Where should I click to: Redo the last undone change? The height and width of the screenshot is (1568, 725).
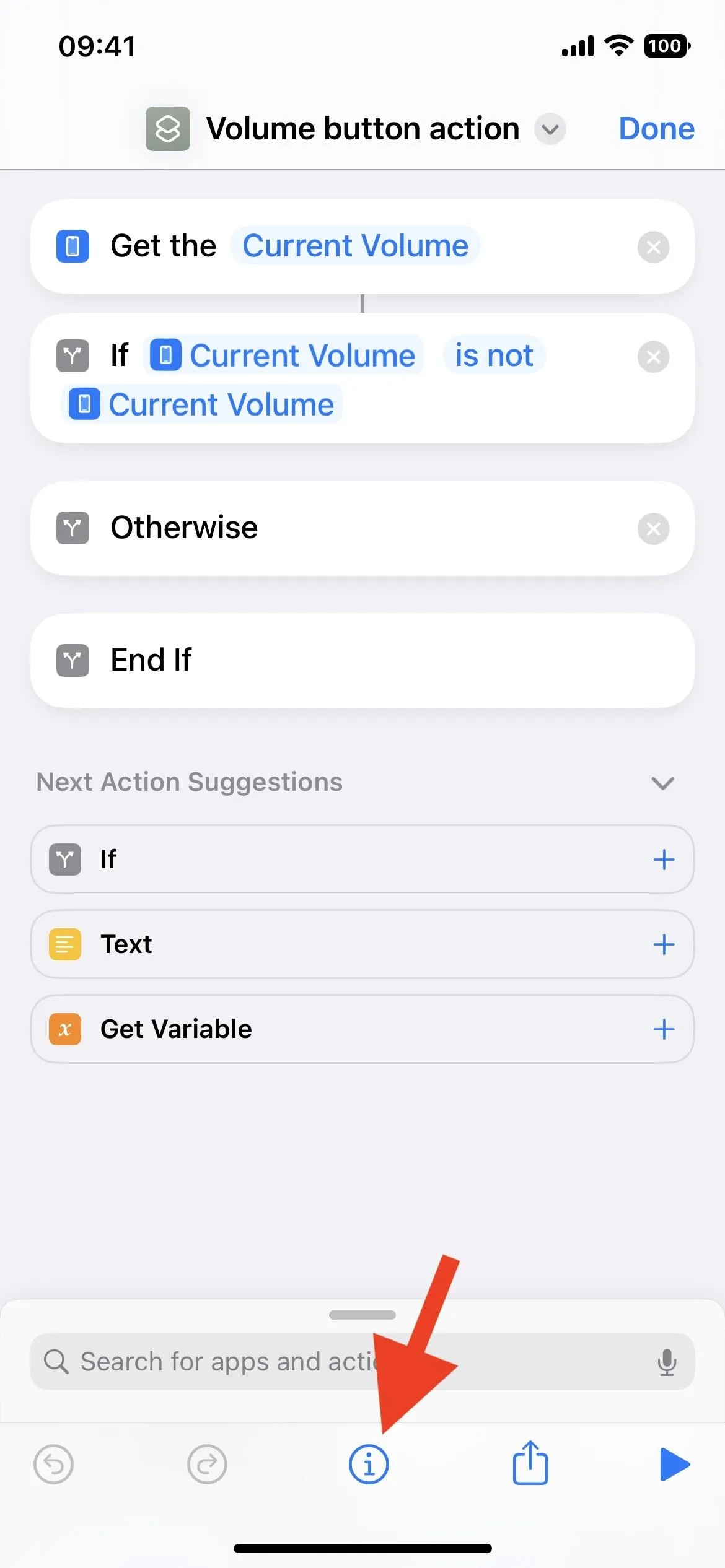coord(207,1465)
